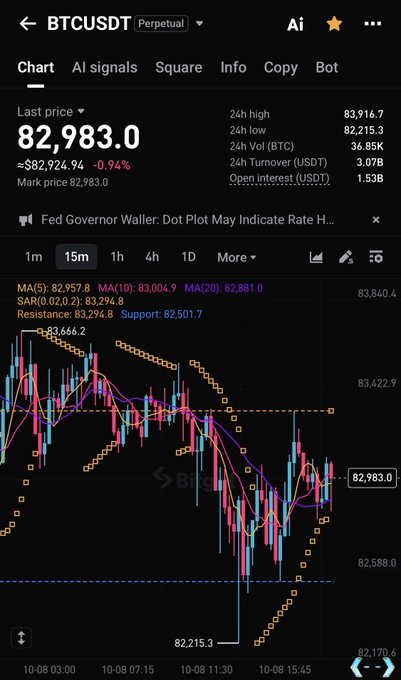Expand the More timeframes dropdown
The width and height of the screenshot is (401, 680).
pos(237,257)
